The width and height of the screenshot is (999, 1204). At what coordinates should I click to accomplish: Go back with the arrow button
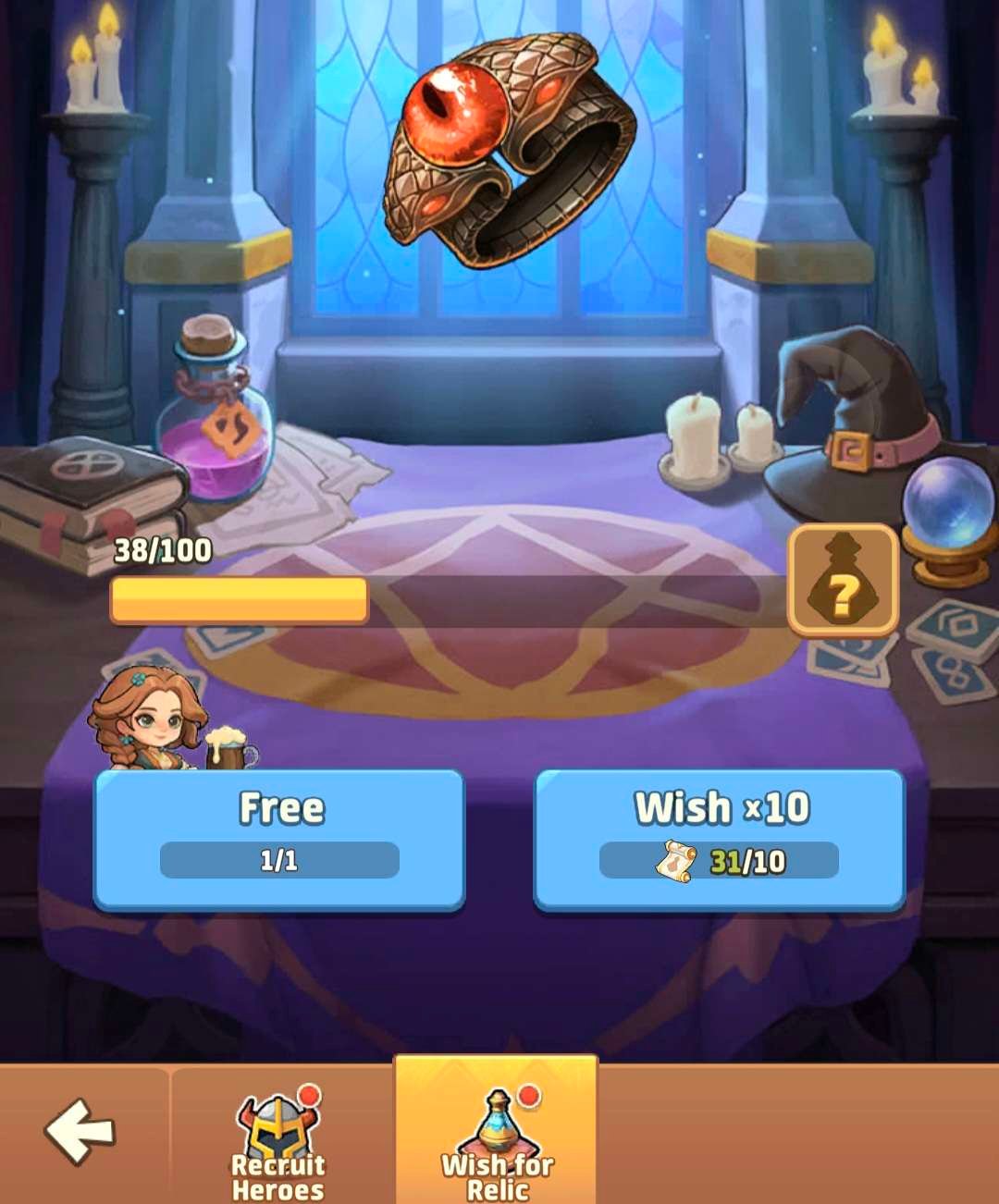point(80,1130)
